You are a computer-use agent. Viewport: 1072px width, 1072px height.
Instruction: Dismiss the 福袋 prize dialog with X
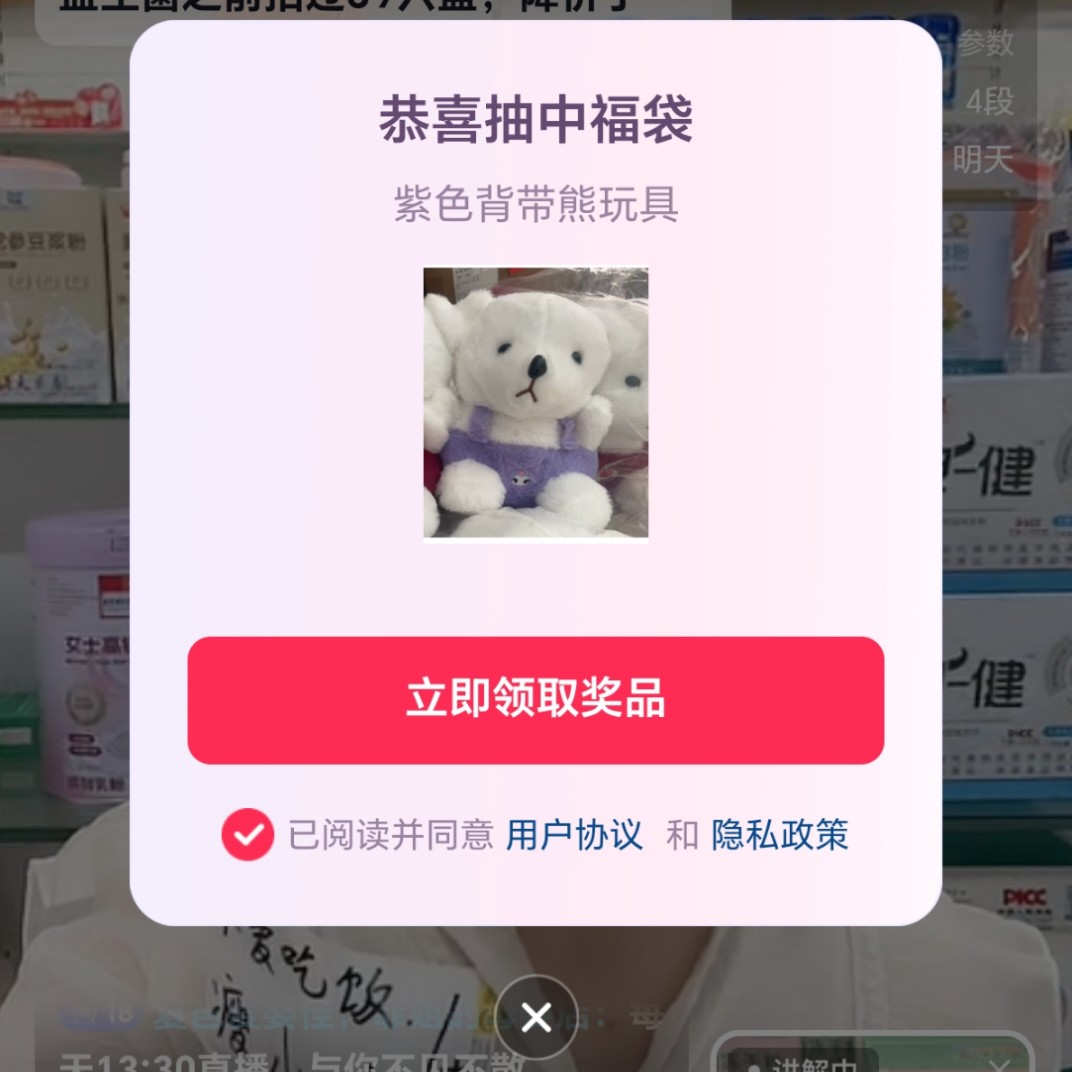tap(536, 1018)
